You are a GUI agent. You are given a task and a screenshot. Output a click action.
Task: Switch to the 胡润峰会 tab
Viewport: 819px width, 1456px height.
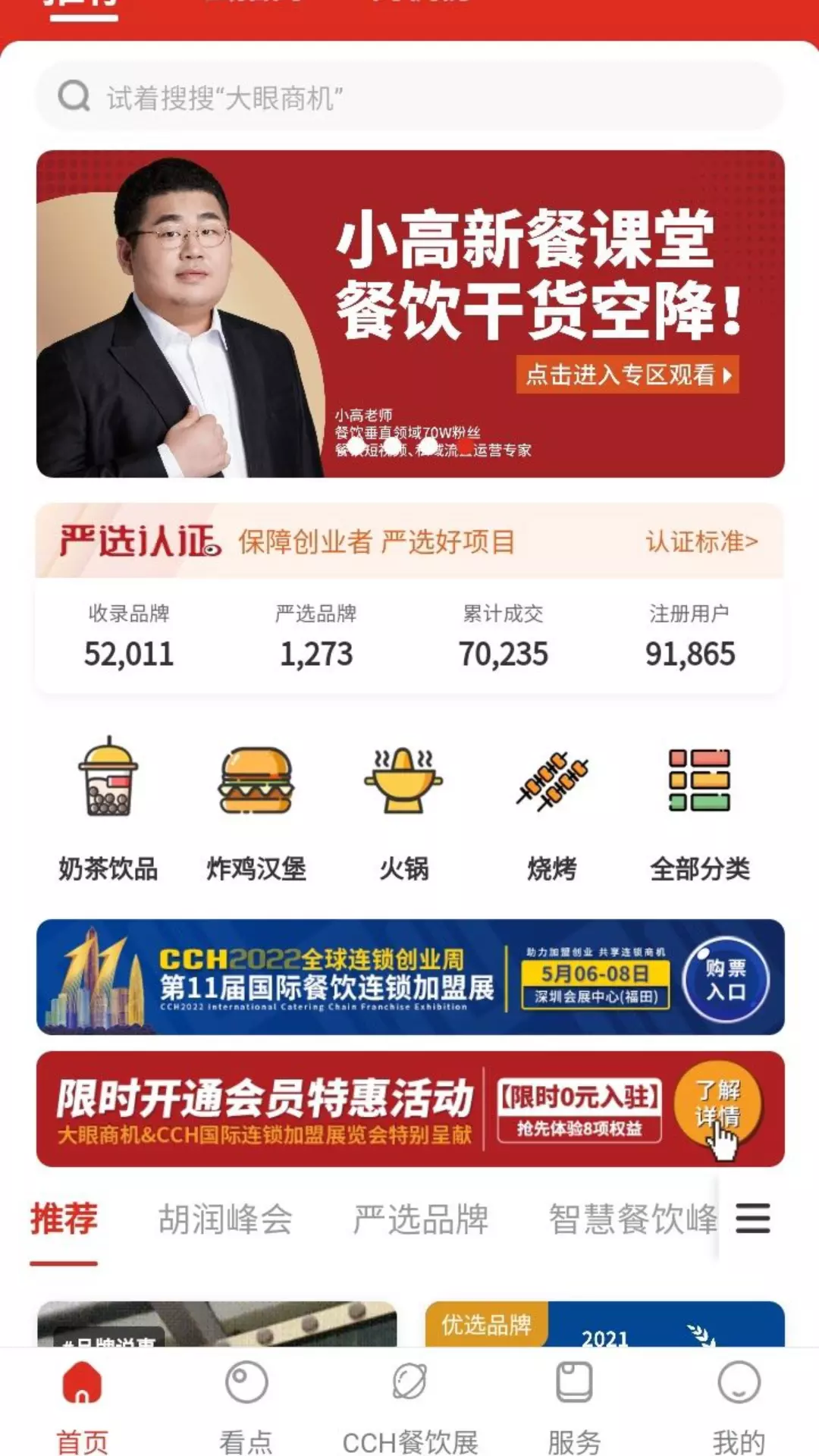point(225,1219)
